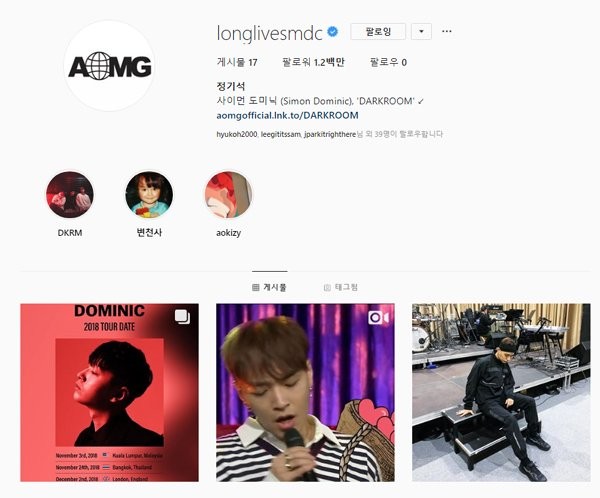Open the AOMG profile picture
The height and width of the screenshot is (498, 600).
click(x=109, y=66)
